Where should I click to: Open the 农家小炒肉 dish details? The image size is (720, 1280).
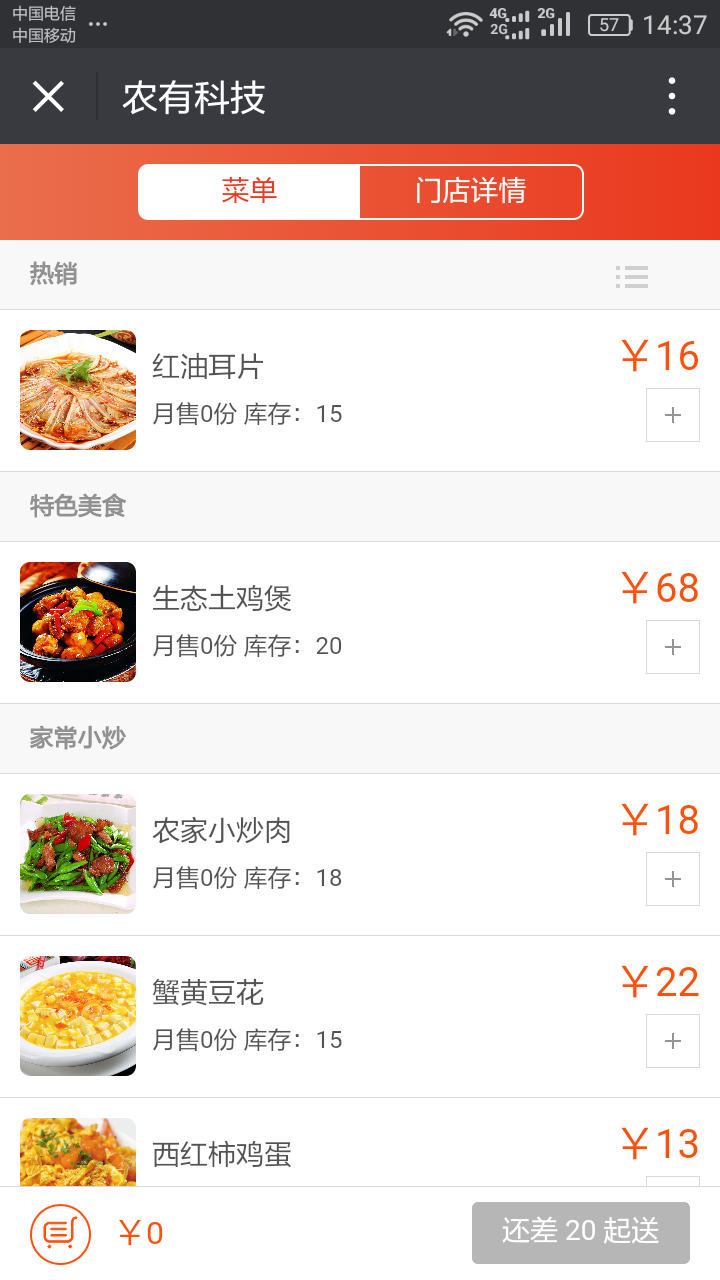click(x=222, y=830)
